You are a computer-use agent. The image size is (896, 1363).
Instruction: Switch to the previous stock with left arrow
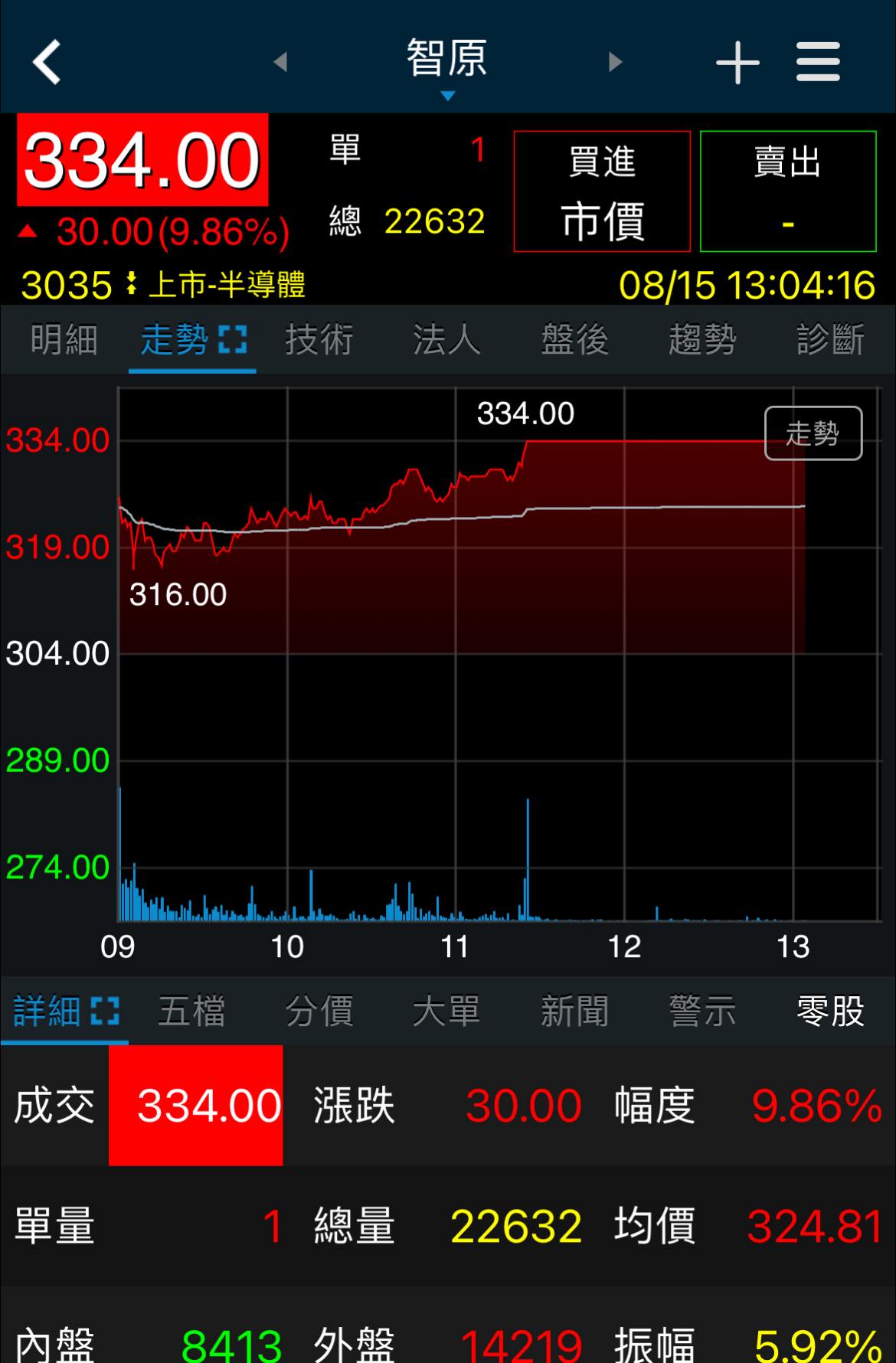pyautogui.click(x=280, y=62)
